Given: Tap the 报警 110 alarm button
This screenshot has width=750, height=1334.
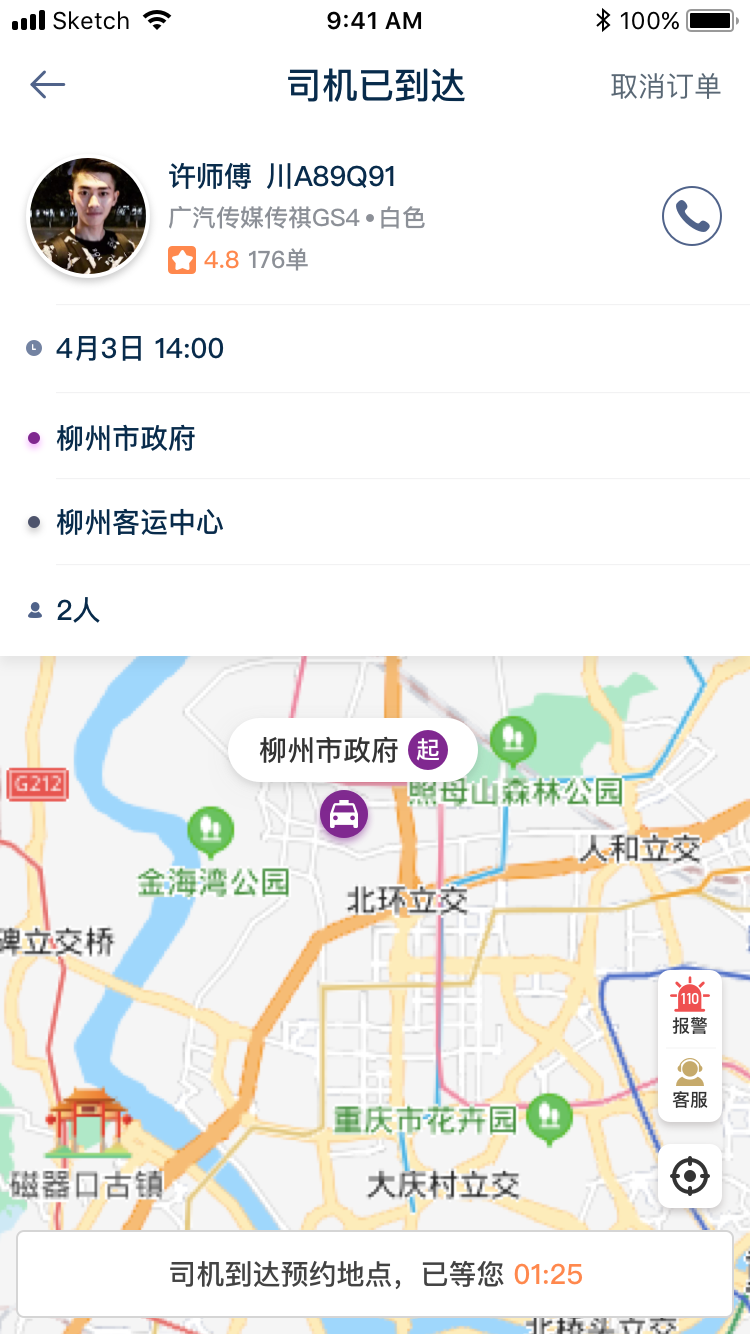Looking at the screenshot, I should coord(690,1008).
